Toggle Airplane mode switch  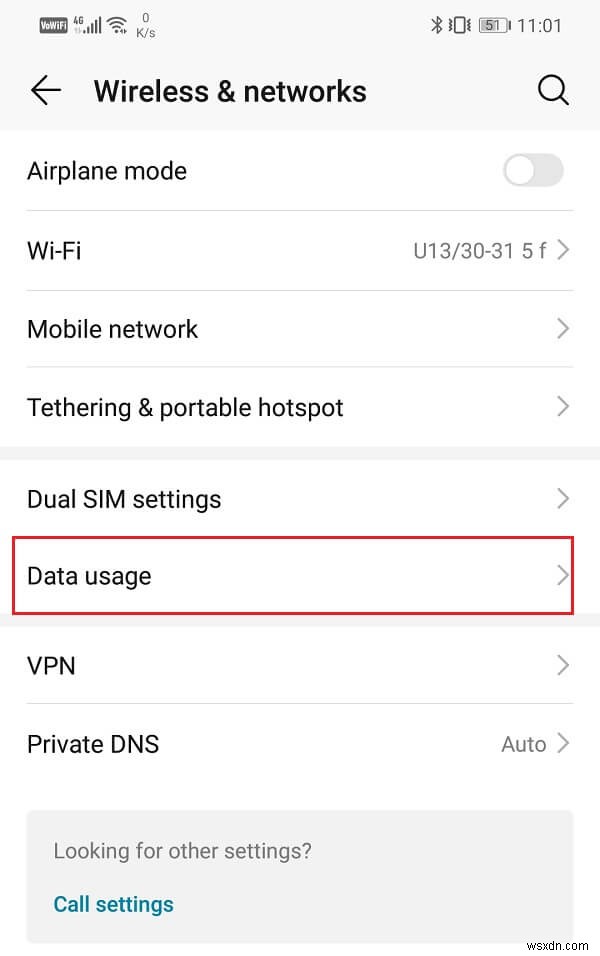[x=533, y=171]
